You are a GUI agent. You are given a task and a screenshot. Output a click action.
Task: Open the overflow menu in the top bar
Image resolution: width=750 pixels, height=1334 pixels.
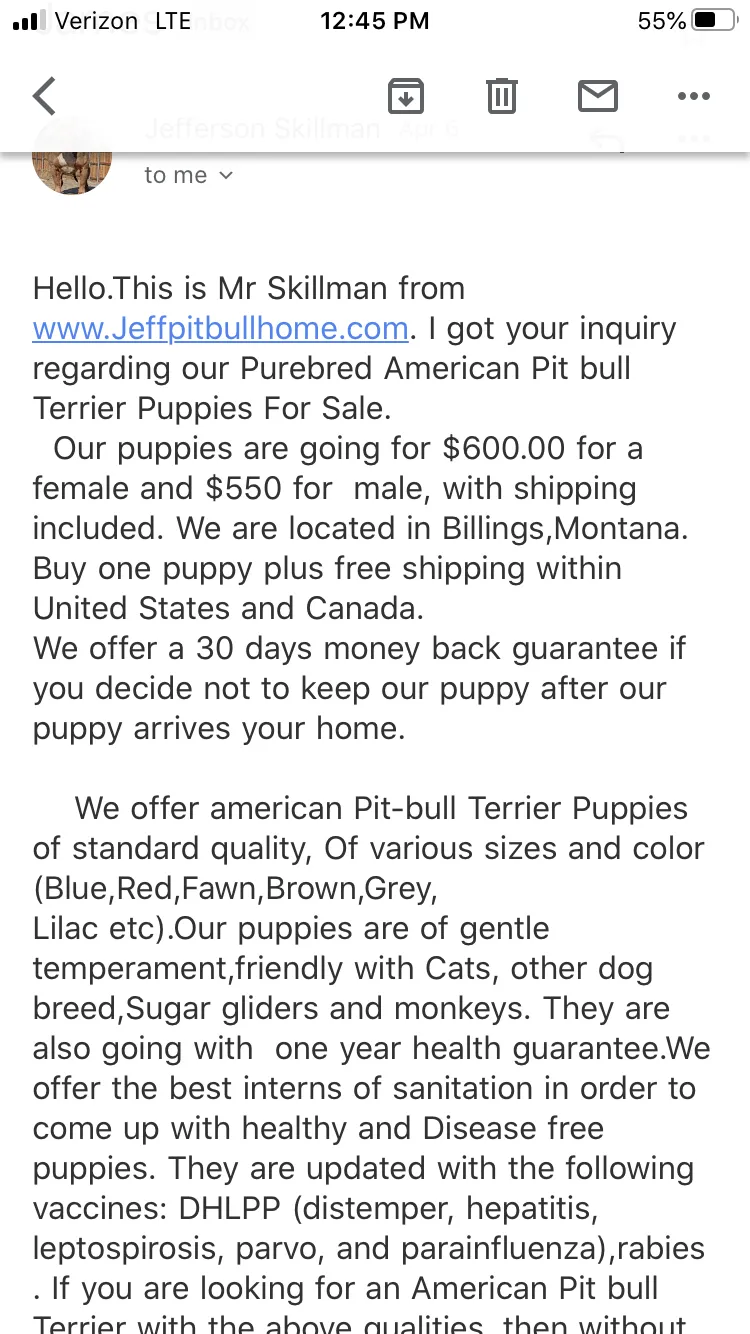coord(693,97)
